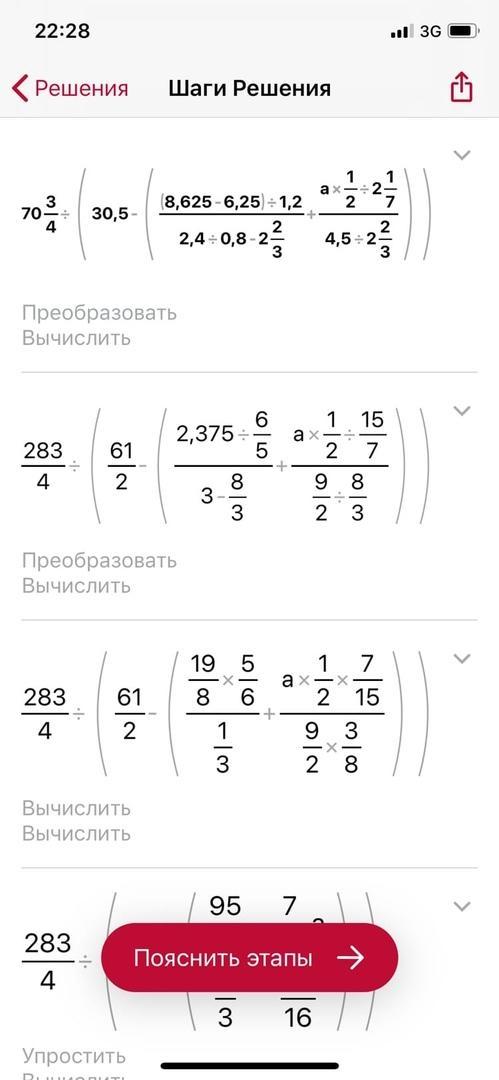Expand the first step with 70 3/4
The width and height of the screenshot is (499, 1080).
[x=462, y=155]
